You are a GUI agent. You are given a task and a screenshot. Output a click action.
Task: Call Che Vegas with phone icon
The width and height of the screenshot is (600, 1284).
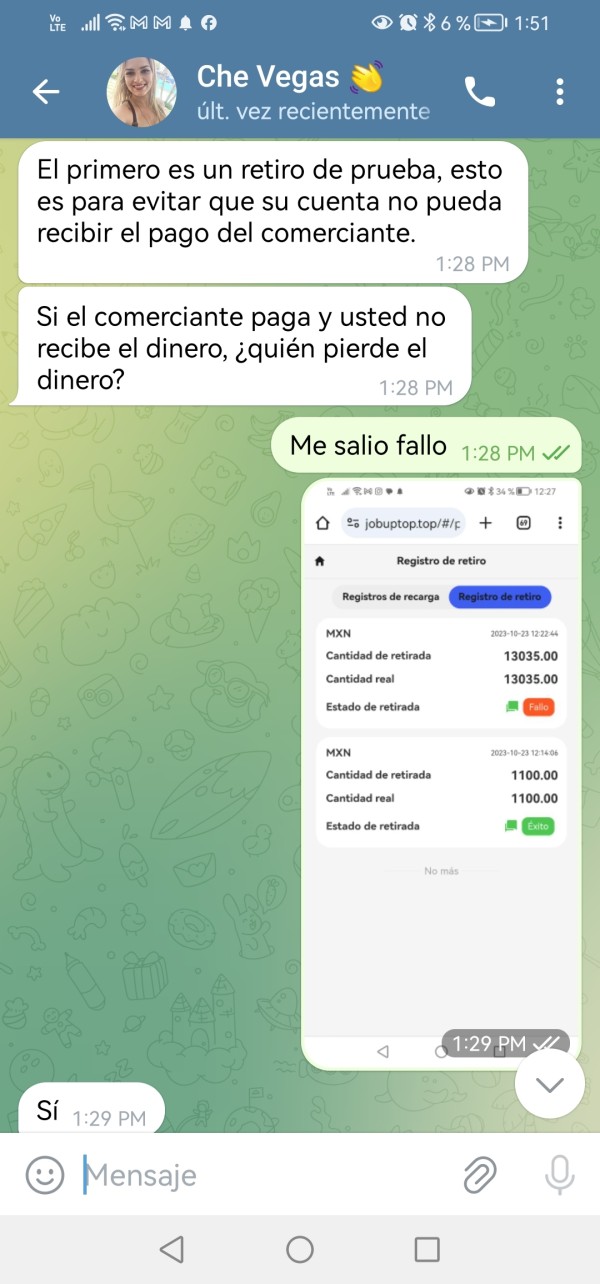tap(480, 92)
